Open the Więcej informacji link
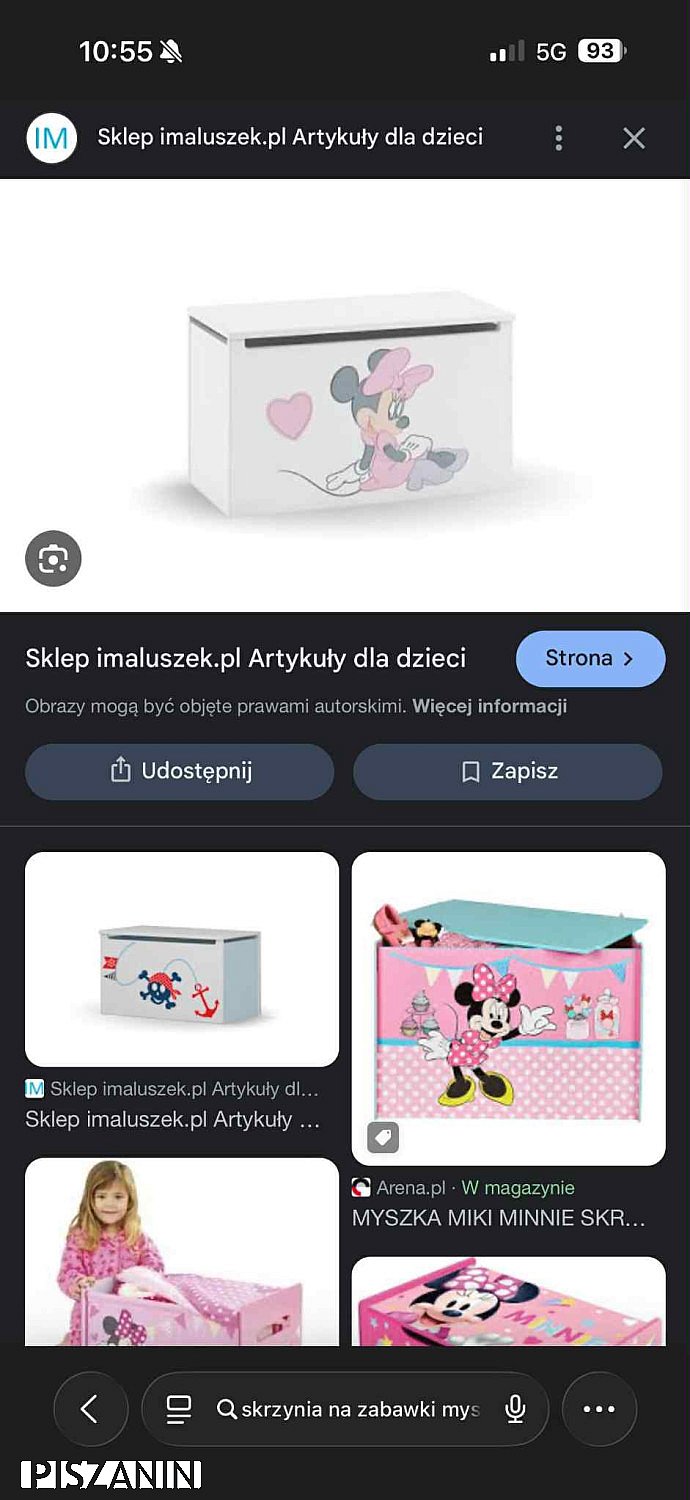This screenshot has width=690, height=1500. (x=489, y=706)
